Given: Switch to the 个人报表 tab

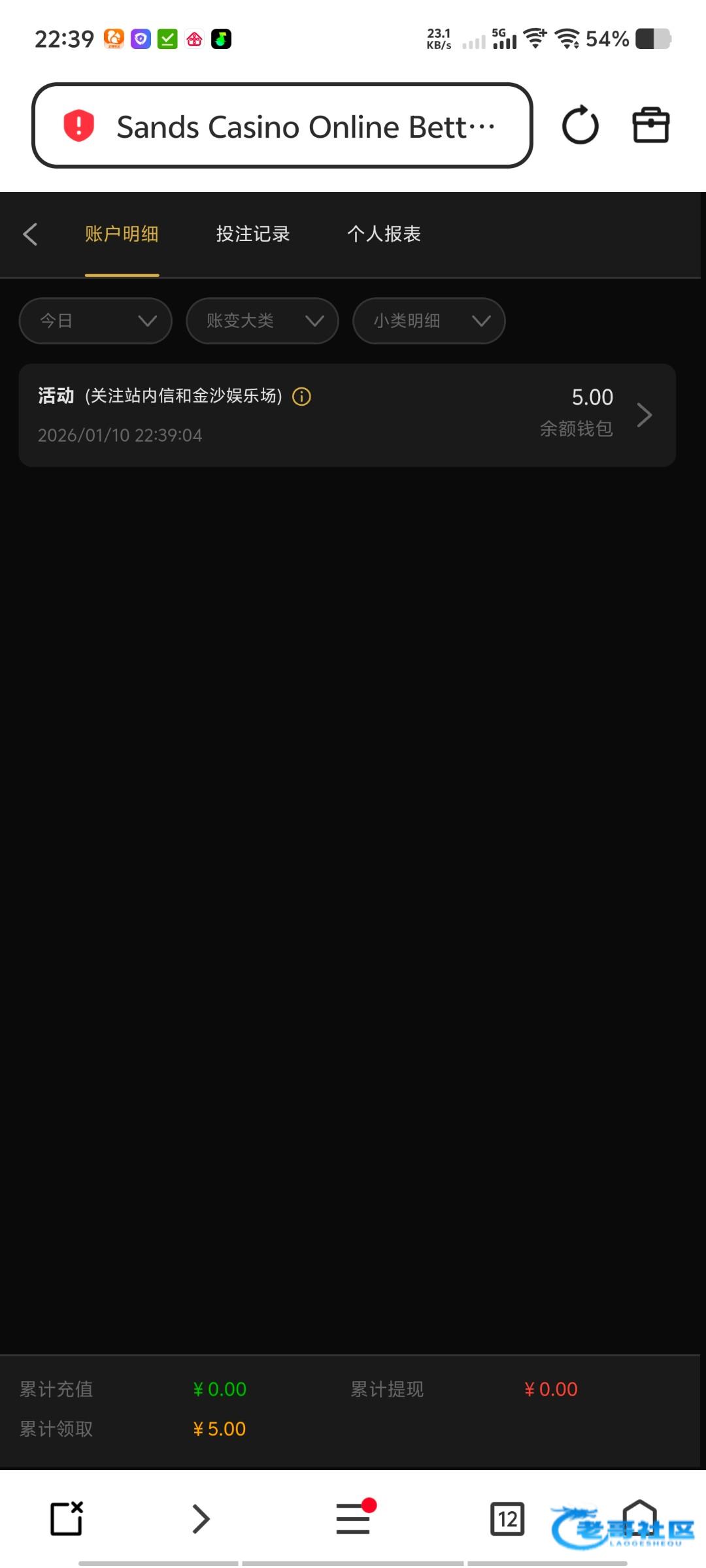Looking at the screenshot, I should pos(384,234).
